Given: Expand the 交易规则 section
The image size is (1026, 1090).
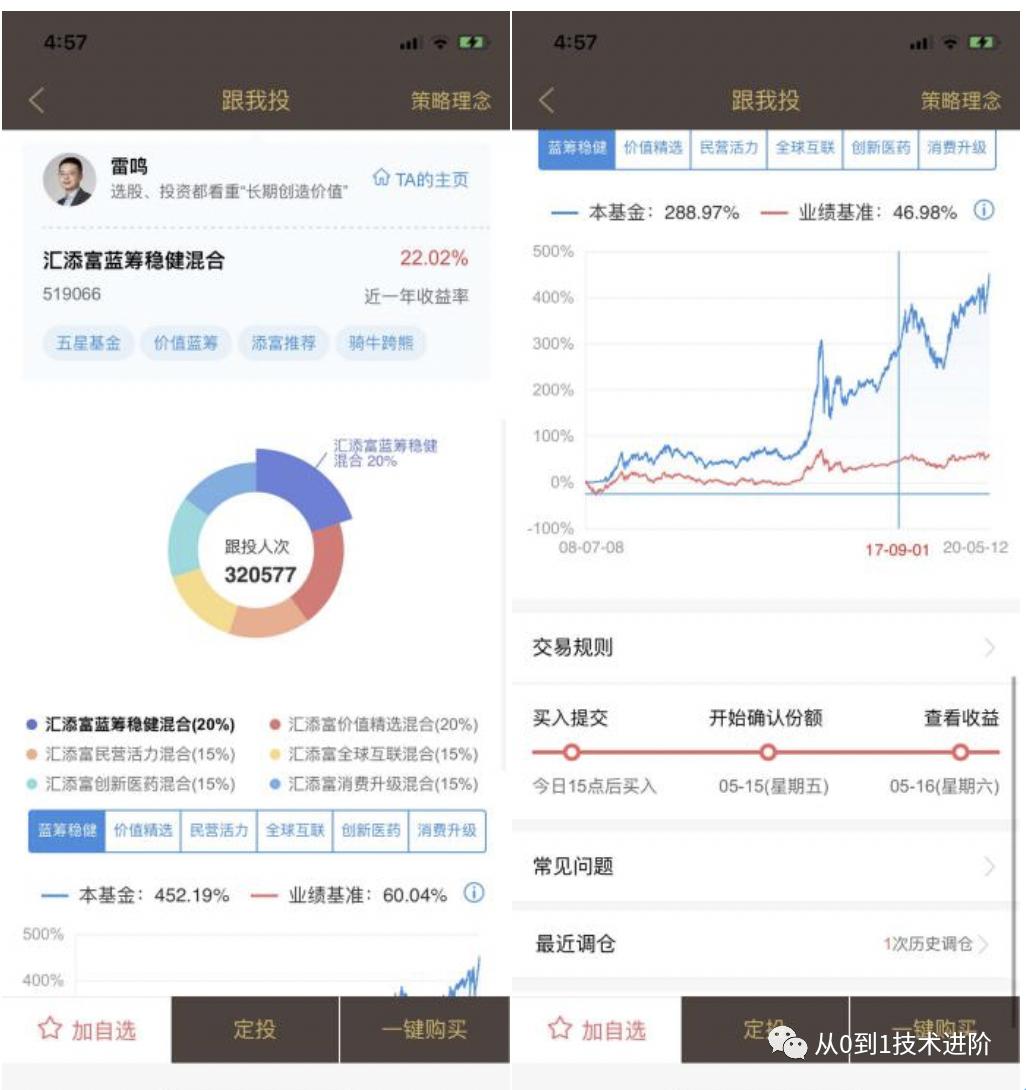Looking at the screenshot, I should tap(767, 649).
